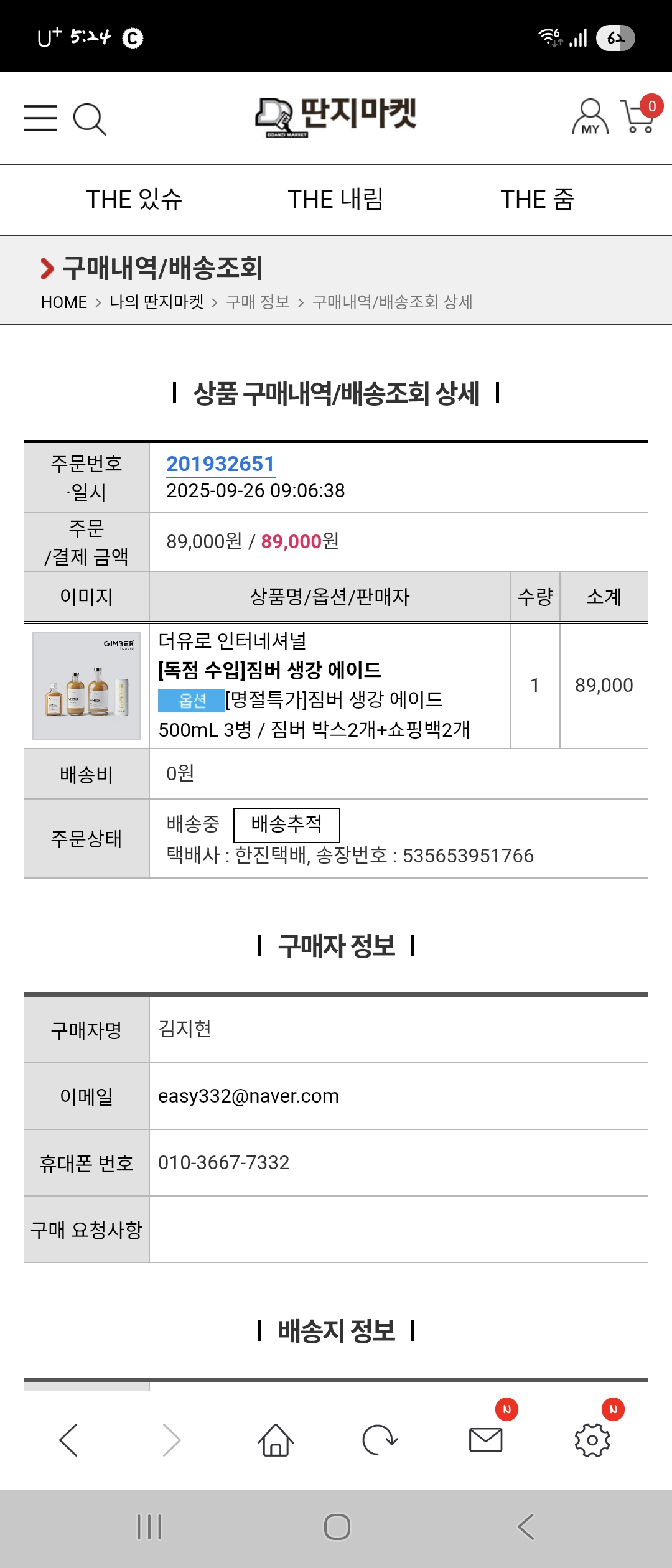Open the browser home button

click(x=276, y=1440)
